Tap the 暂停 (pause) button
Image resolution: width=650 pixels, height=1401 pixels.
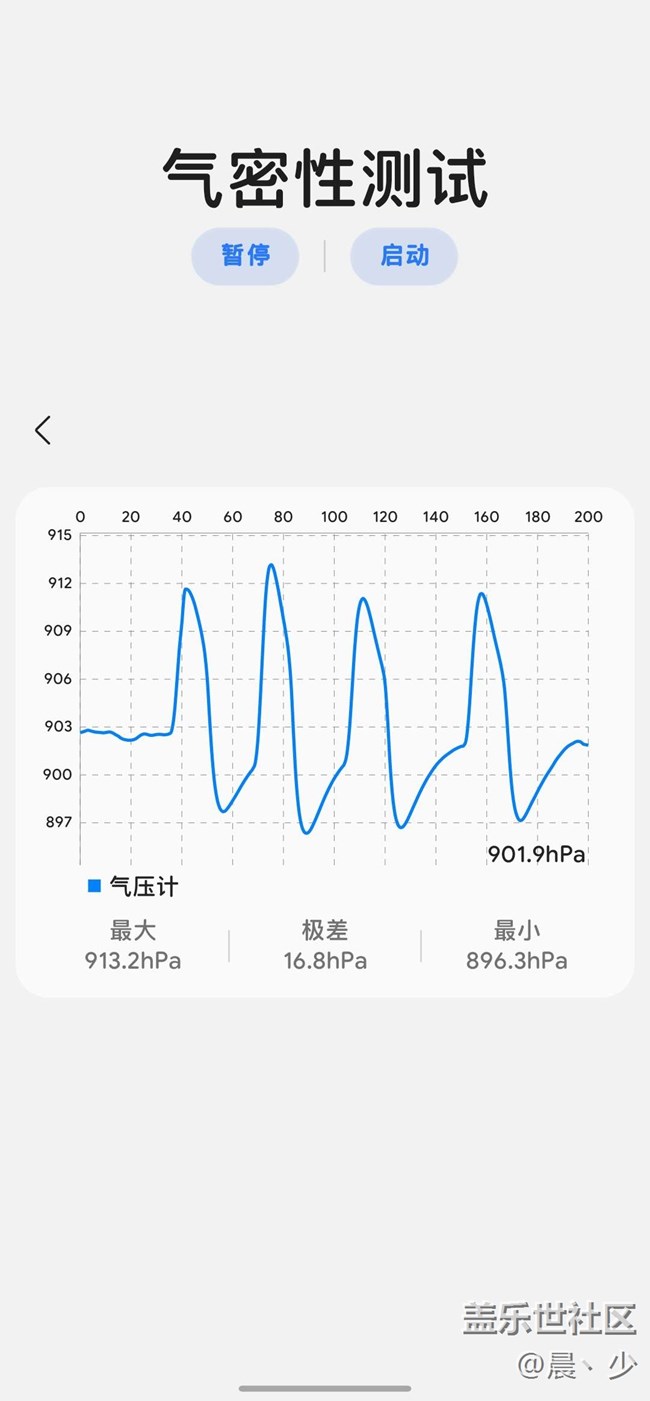(245, 256)
